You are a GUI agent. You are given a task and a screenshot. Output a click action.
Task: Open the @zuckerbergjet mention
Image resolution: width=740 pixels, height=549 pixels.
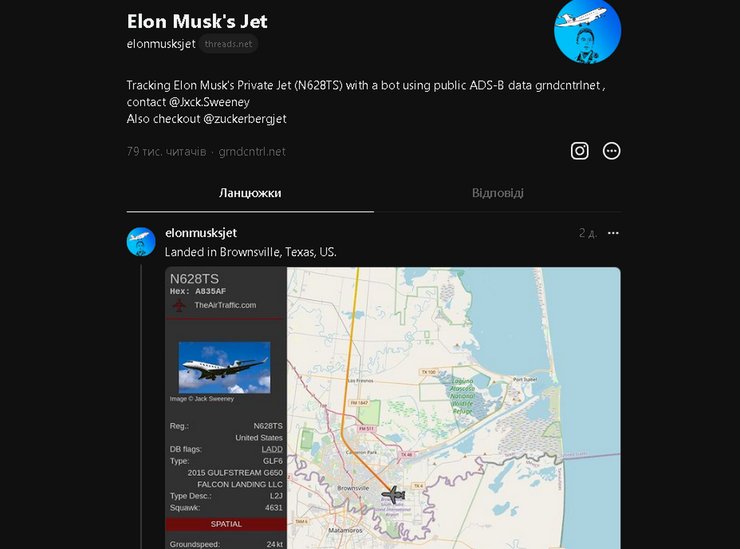tap(245, 119)
